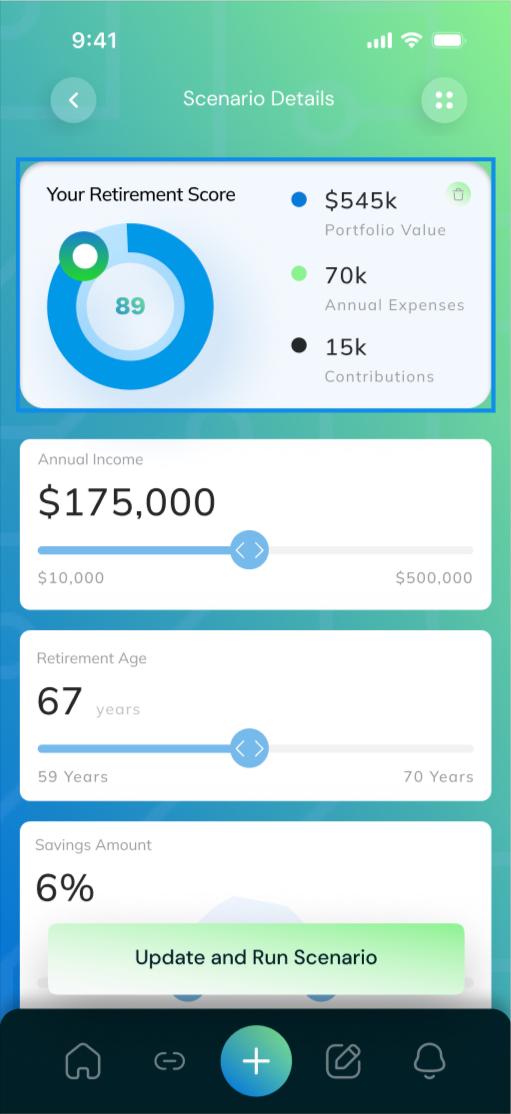Tap the Retirement Age slider handle
This screenshot has width=511, height=1114.
[249, 748]
